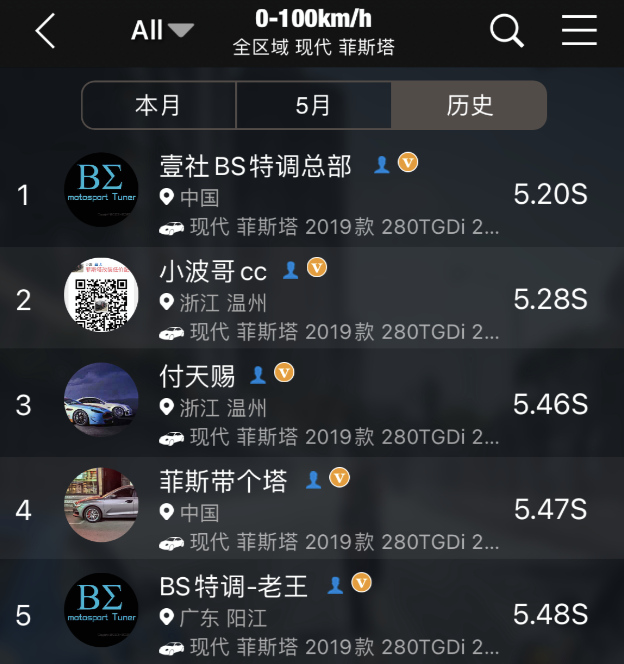This screenshot has height=664, width=624.
Task: Switch to the 5月 tab
Action: tap(313, 105)
